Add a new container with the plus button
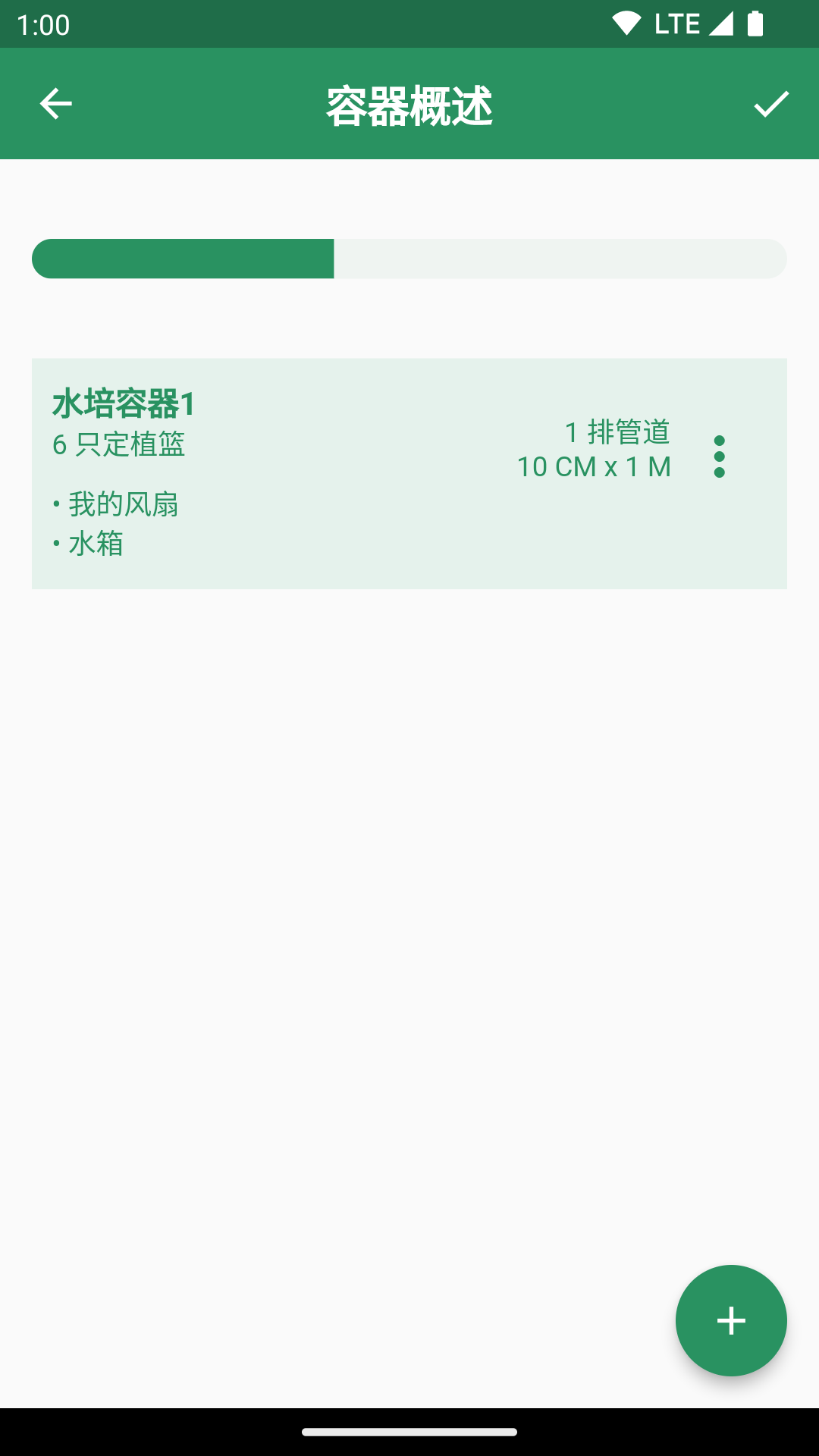The width and height of the screenshot is (819, 1456). [x=731, y=1320]
